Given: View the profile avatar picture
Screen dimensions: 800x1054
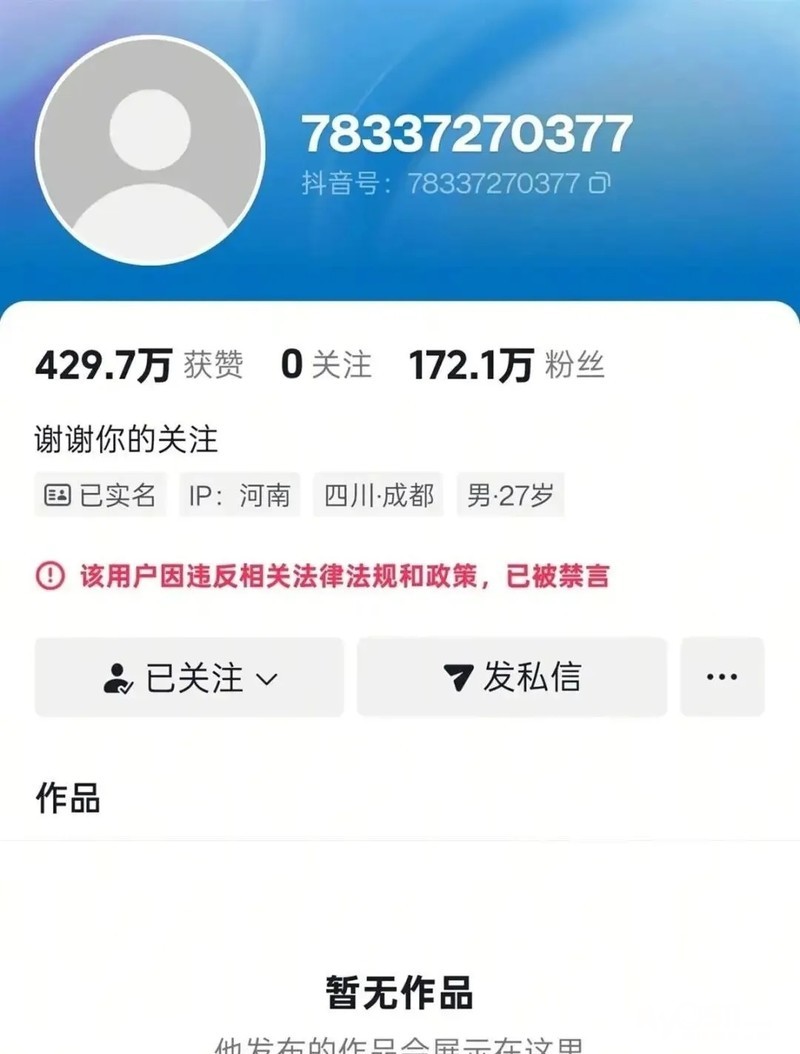Looking at the screenshot, I should pyautogui.click(x=150, y=150).
